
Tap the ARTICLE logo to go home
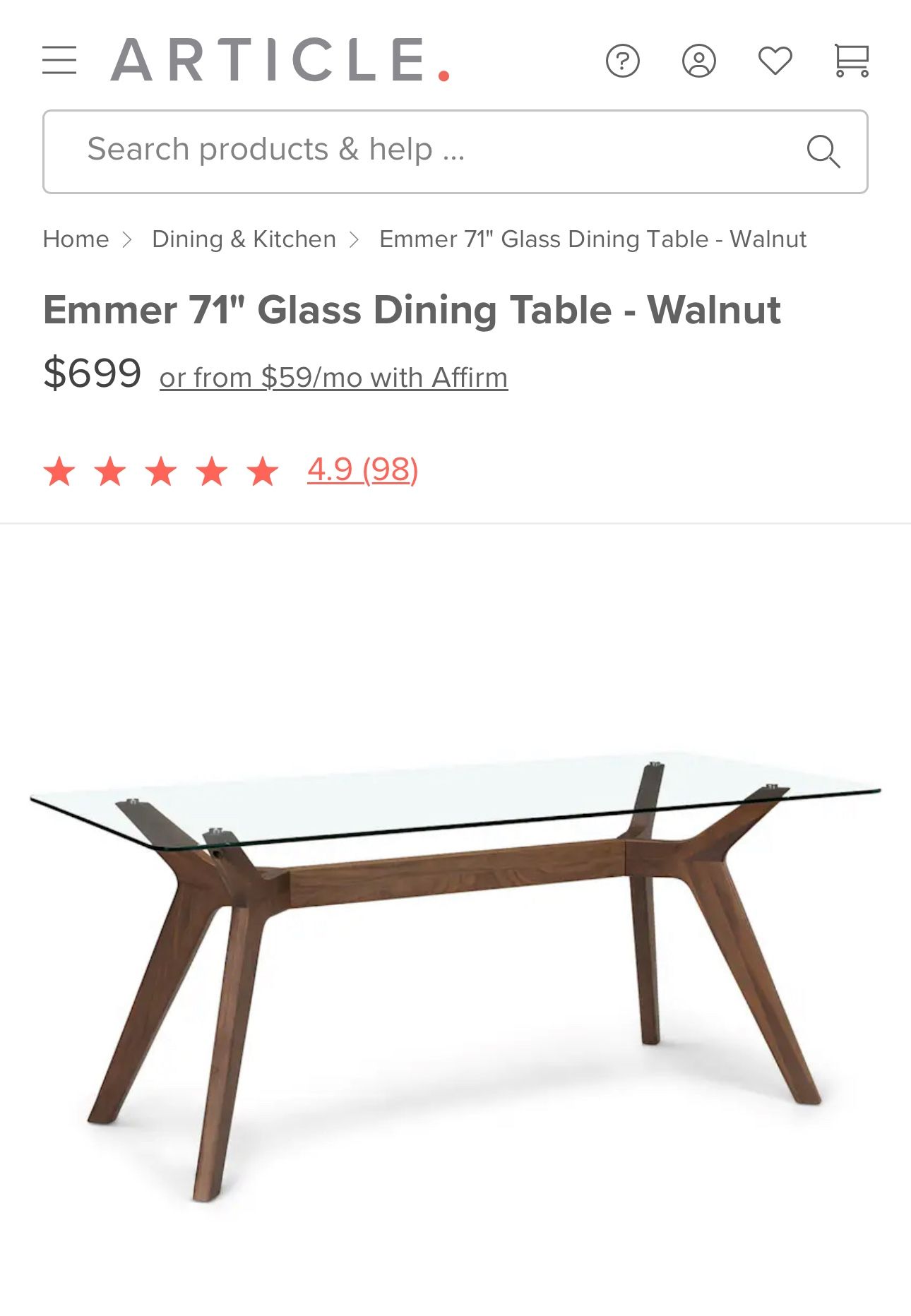click(x=280, y=61)
